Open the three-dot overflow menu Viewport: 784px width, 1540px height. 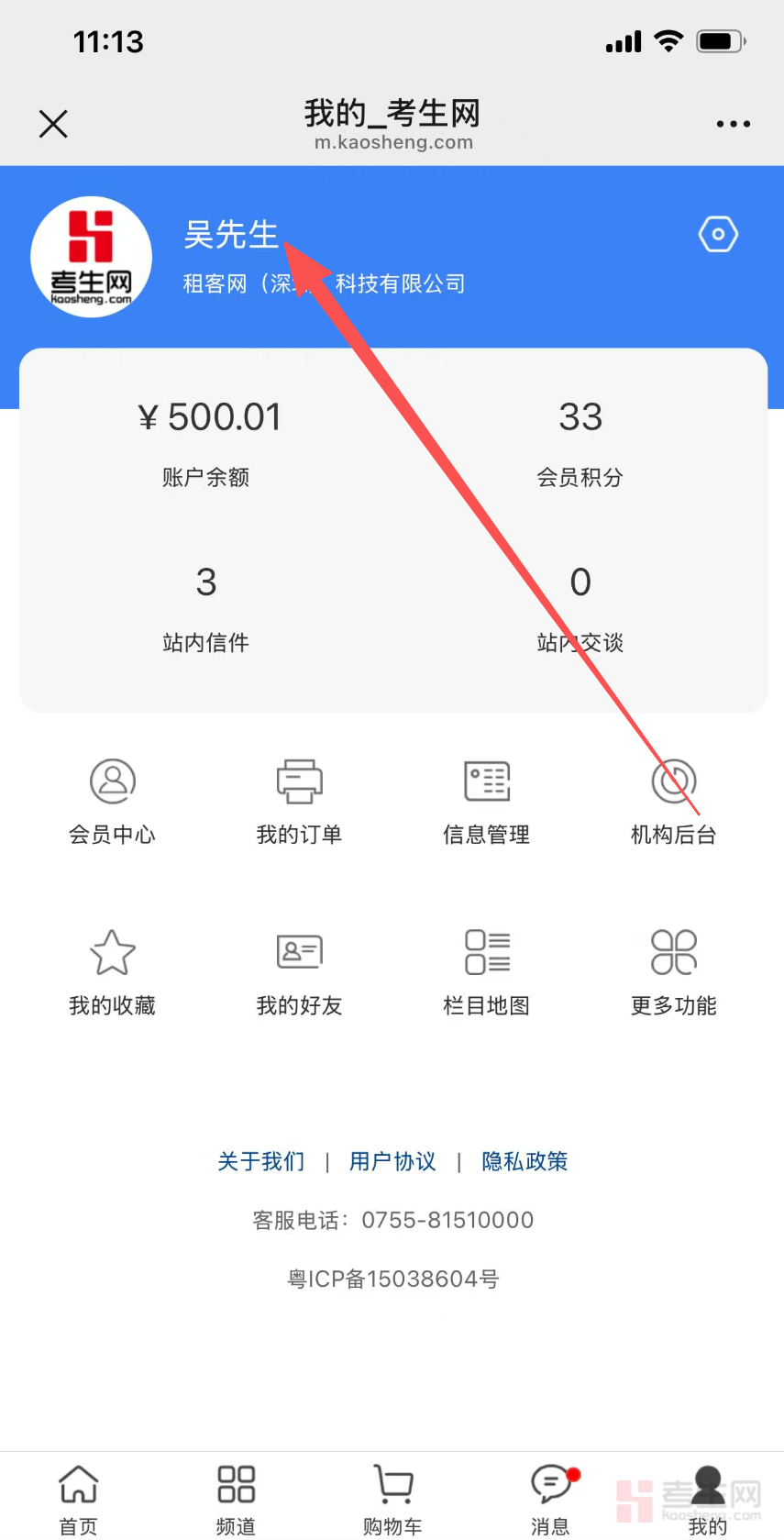click(x=733, y=124)
